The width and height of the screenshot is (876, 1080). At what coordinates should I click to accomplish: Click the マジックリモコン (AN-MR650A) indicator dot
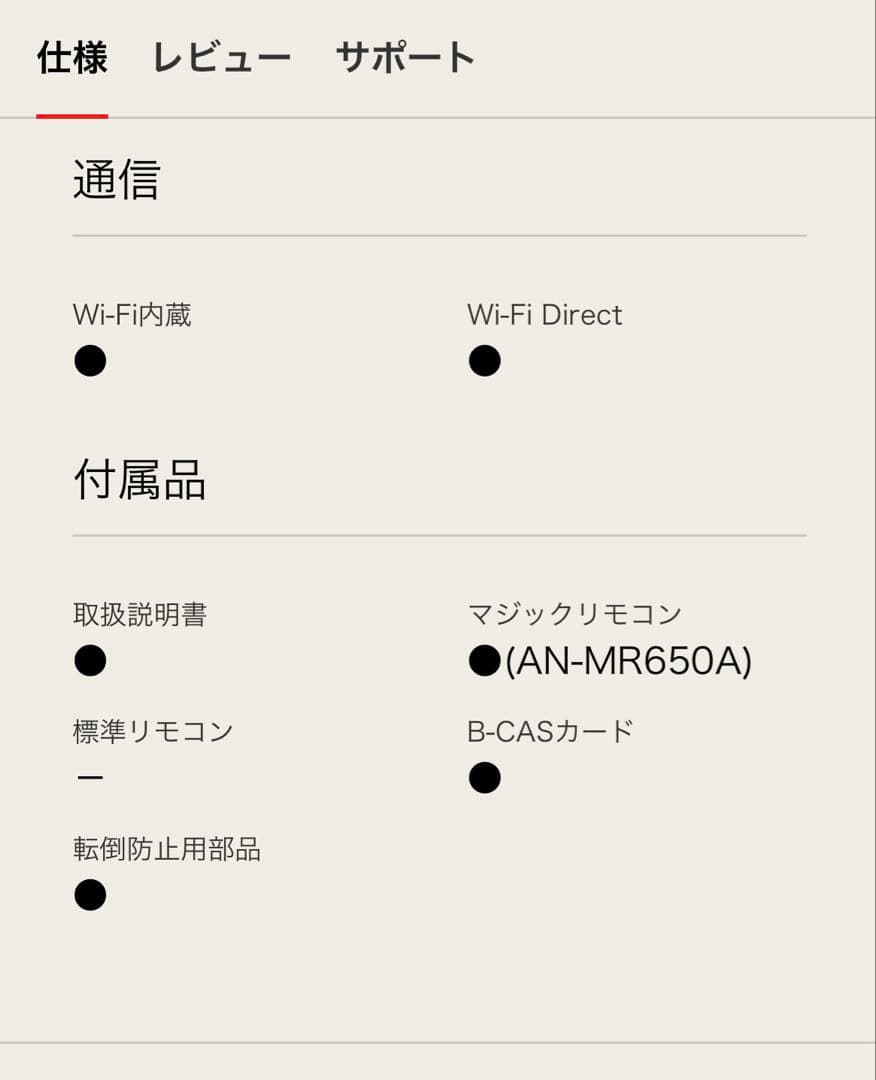coord(484,661)
